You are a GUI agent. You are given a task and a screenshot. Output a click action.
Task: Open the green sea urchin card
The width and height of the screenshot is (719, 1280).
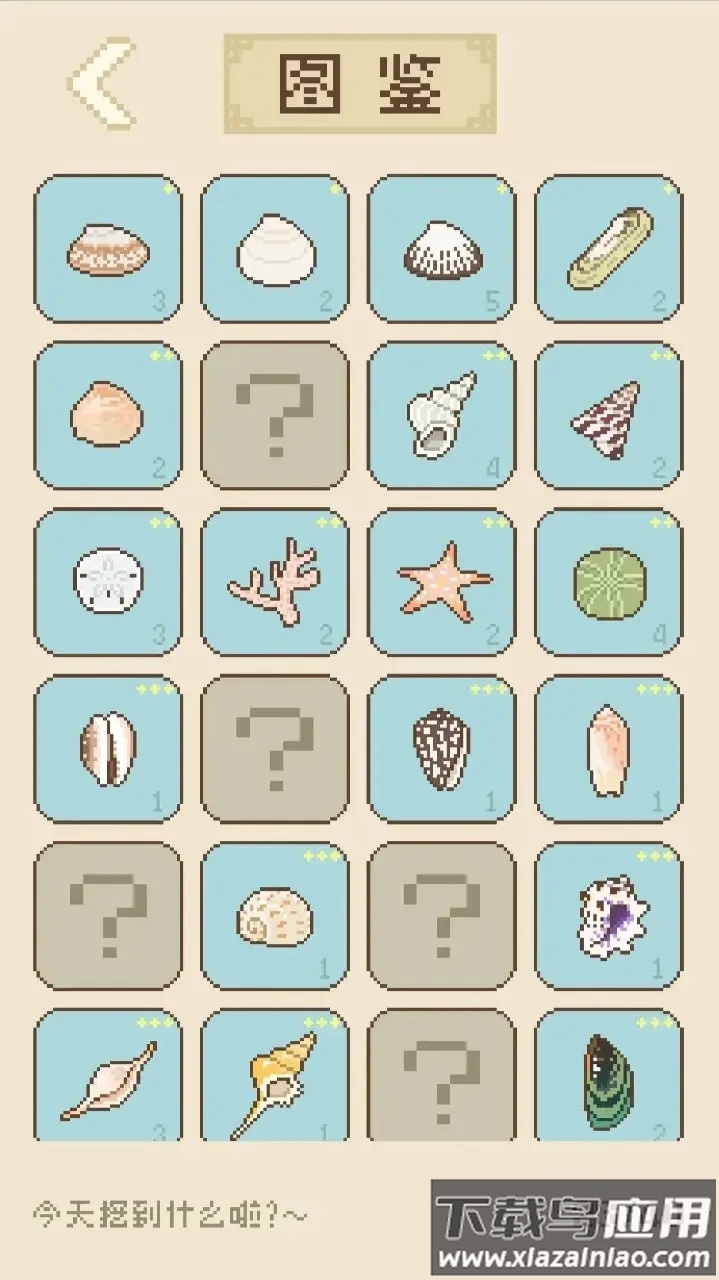click(609, 582)
